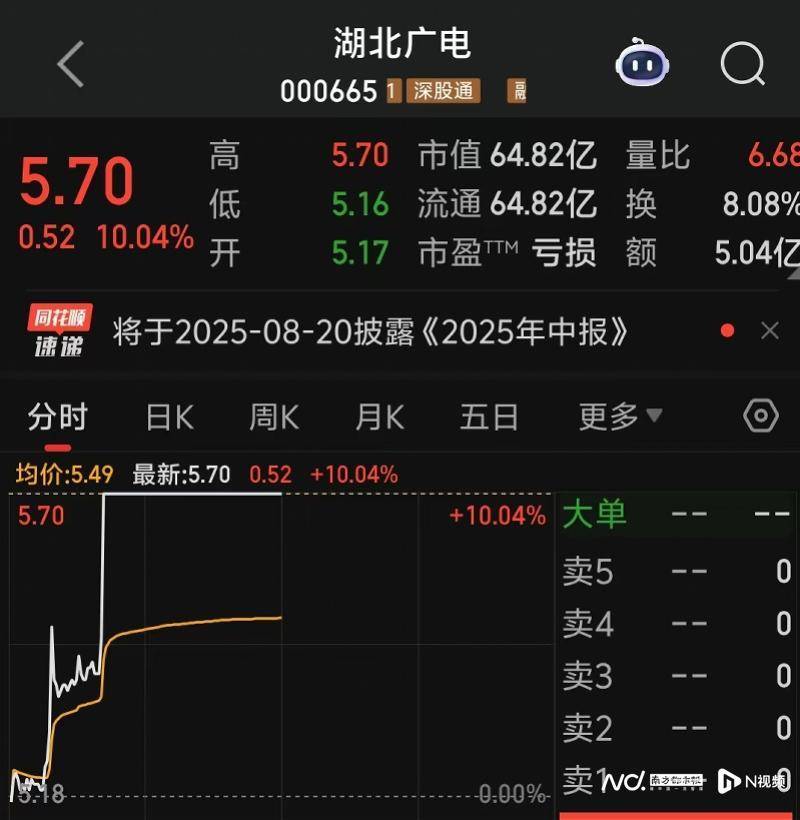
Task: Go back using the top-left arrow
Action: pos(70,65)
